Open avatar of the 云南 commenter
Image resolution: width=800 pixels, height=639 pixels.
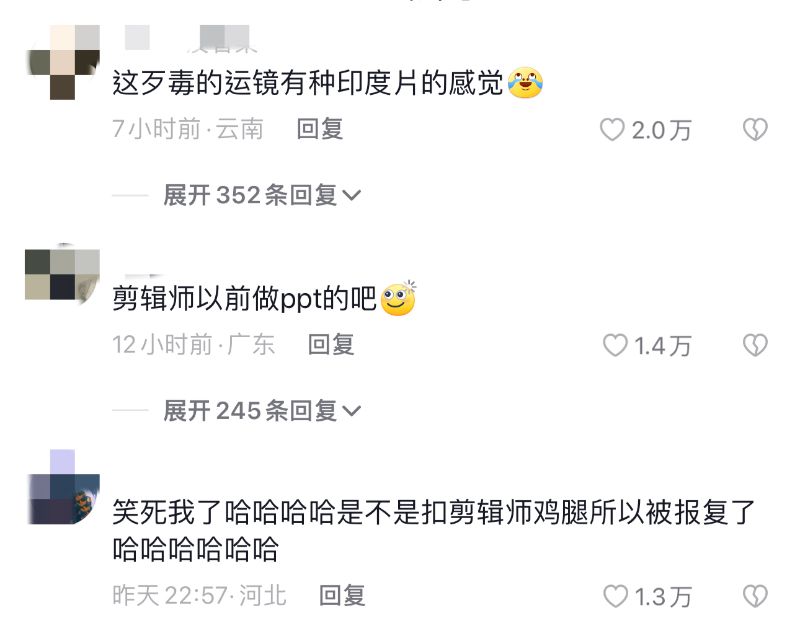click(x=62, y=60)
